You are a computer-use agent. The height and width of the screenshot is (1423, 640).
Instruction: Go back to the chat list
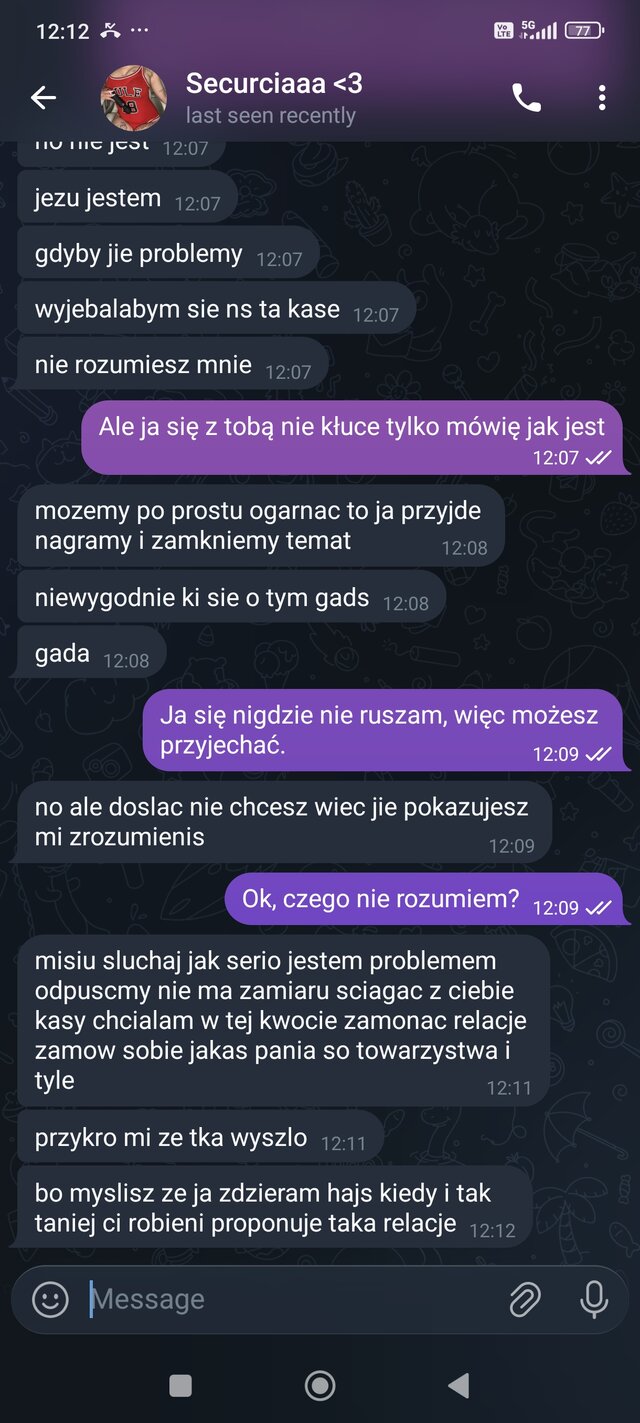click(x=43, y=97)
